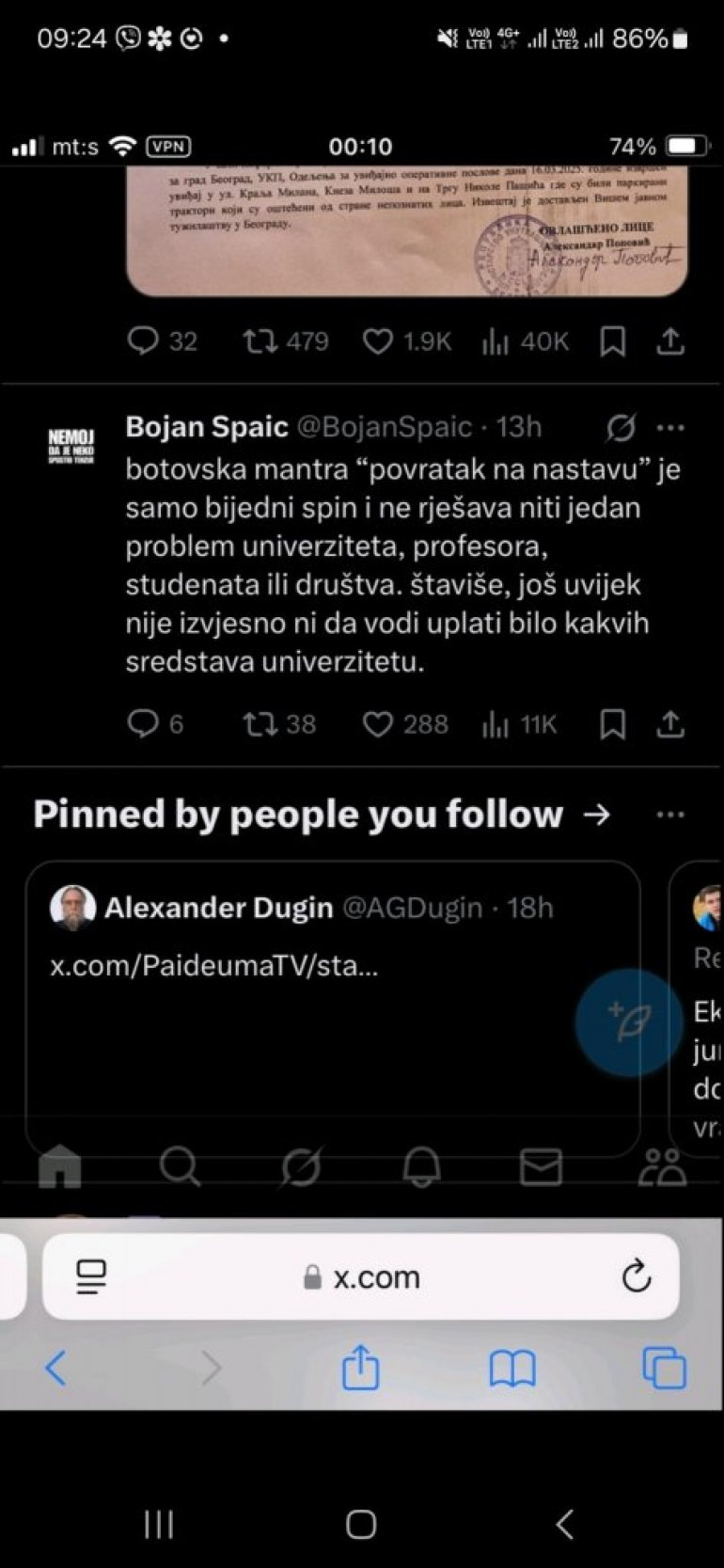724x1568 pixels.
Task: Open replies on the post with 32 comments
Action: tap(143, 341)
